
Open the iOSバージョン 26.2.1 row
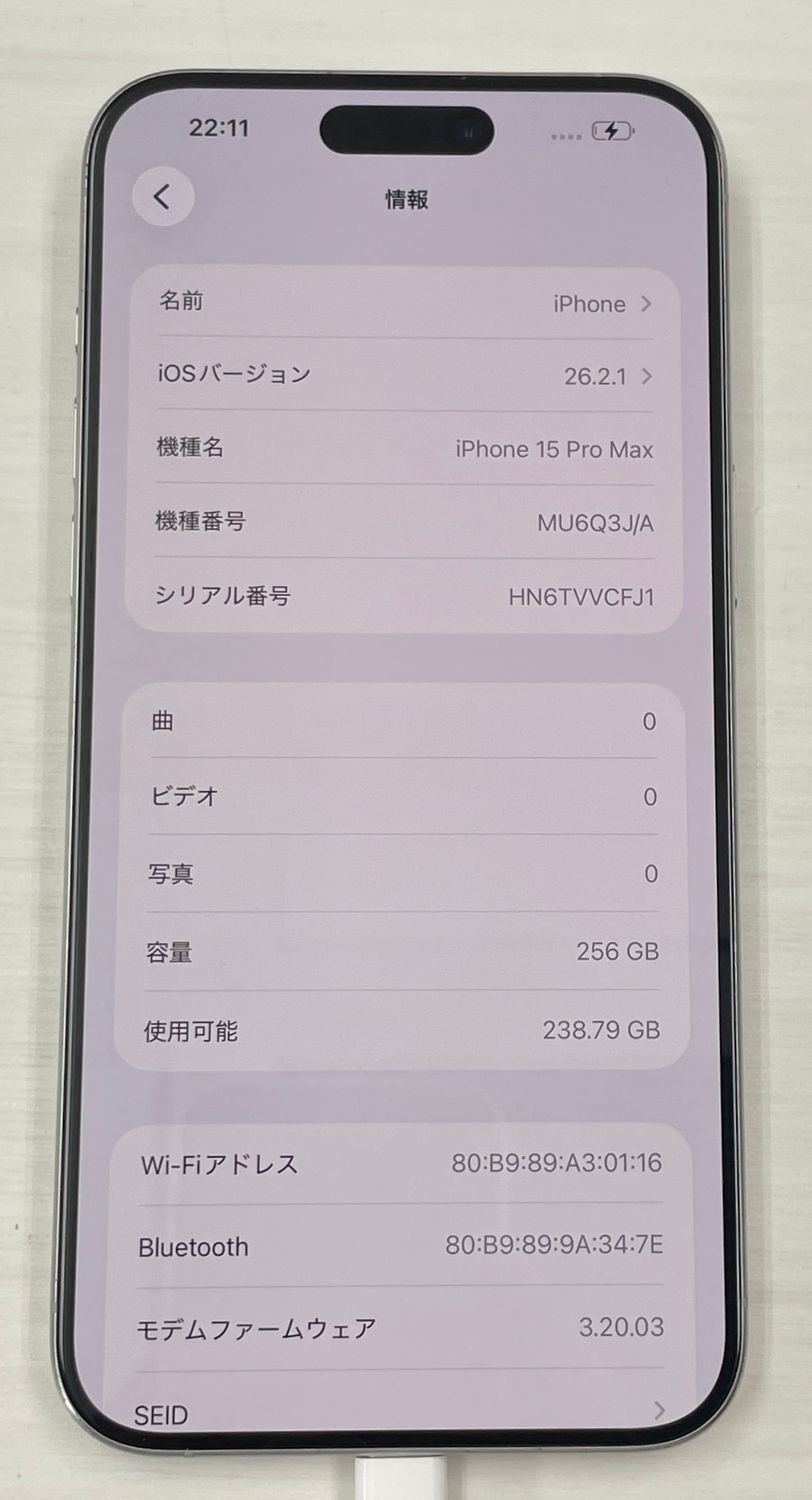tap(405, 376)
